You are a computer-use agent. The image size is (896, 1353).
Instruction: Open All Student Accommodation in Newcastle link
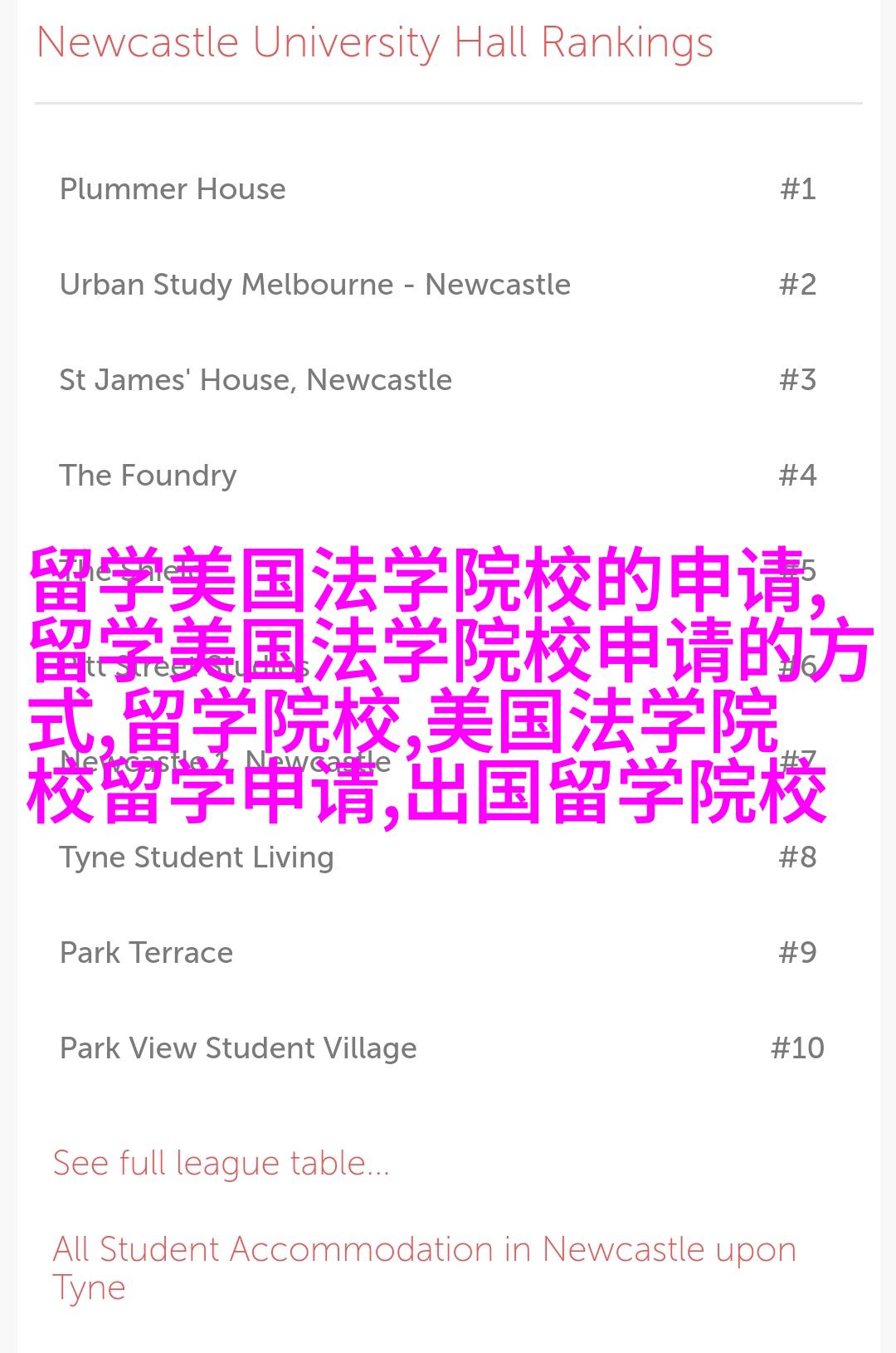[x=424, y=1250]
